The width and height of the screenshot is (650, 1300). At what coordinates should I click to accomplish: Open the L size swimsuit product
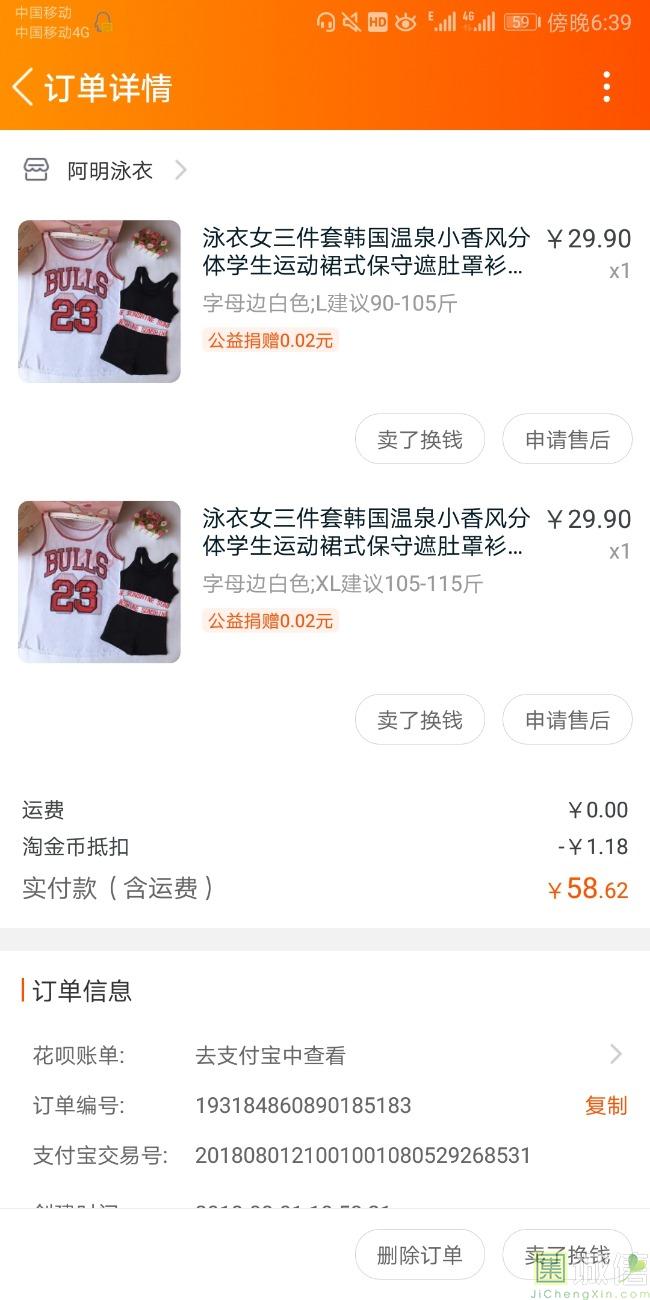364,252
